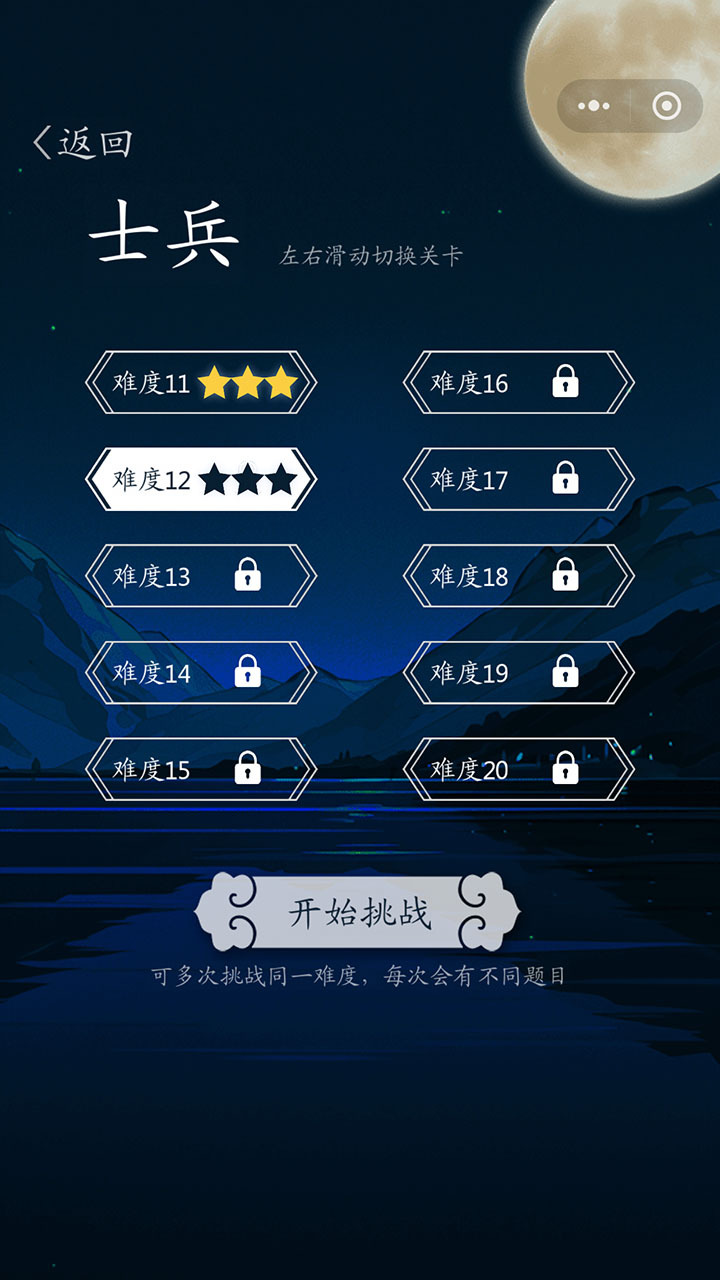The width and height of the screenshot is (720, 1280).
Task: Tap locked level 难度19
Action: (x=518, y=673)
